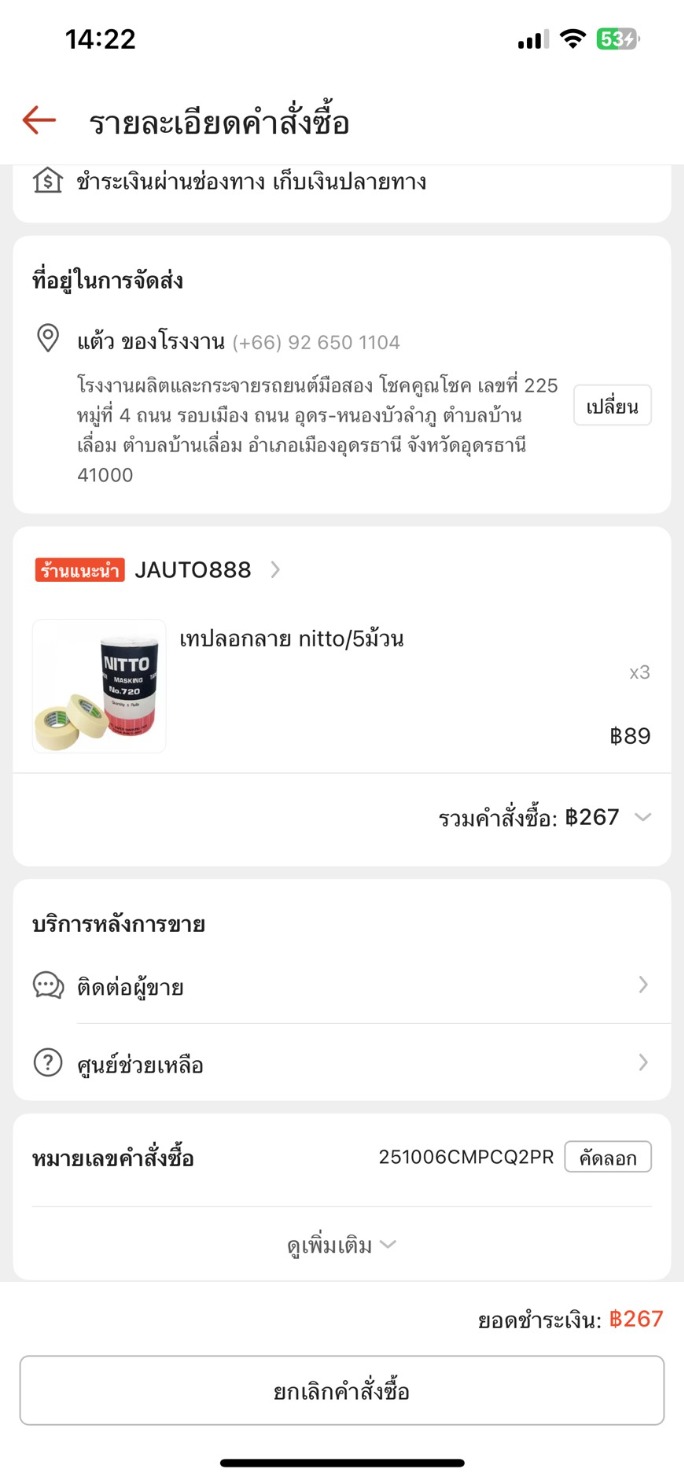
Task: Go back using the red arrow
Action: point(39,121)
